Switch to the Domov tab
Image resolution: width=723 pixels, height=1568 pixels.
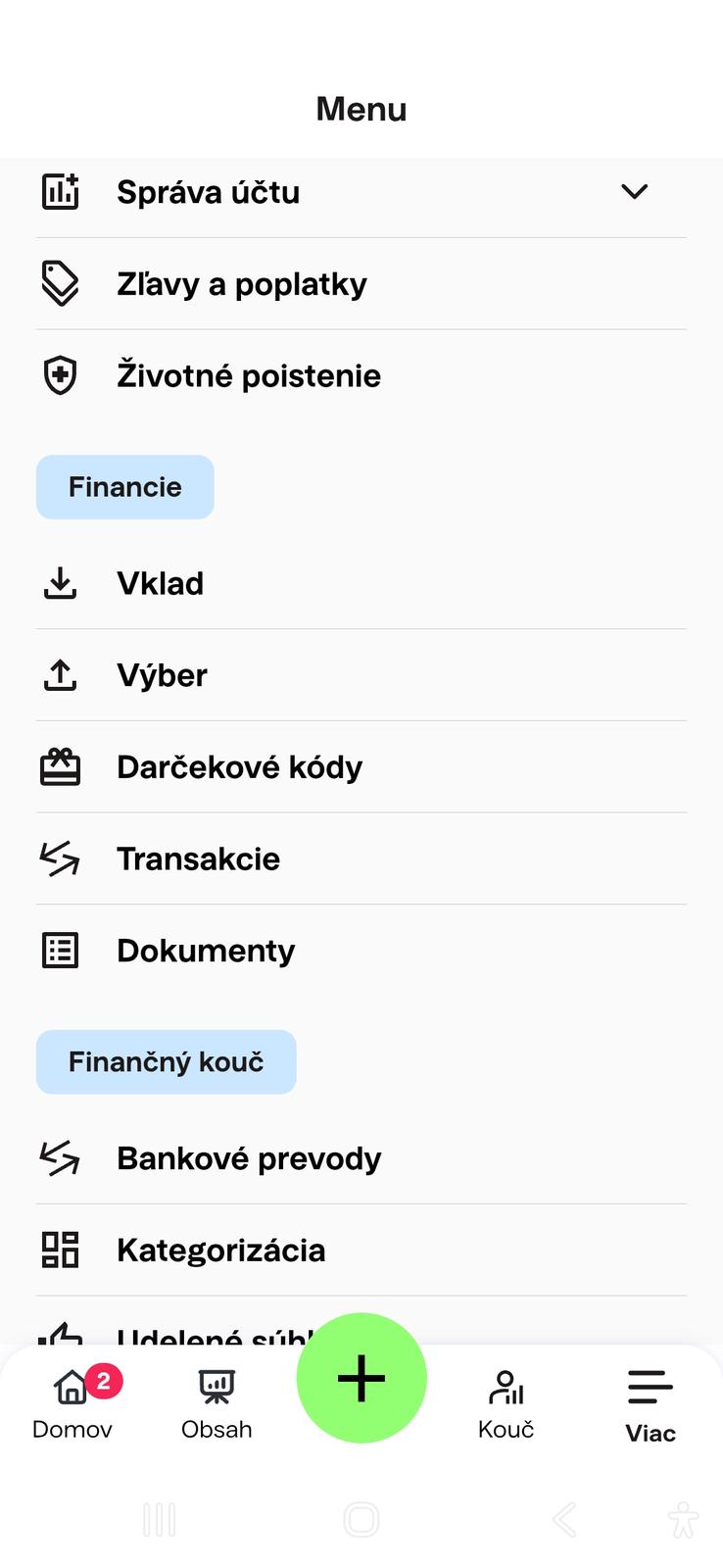pos(72,1403)
